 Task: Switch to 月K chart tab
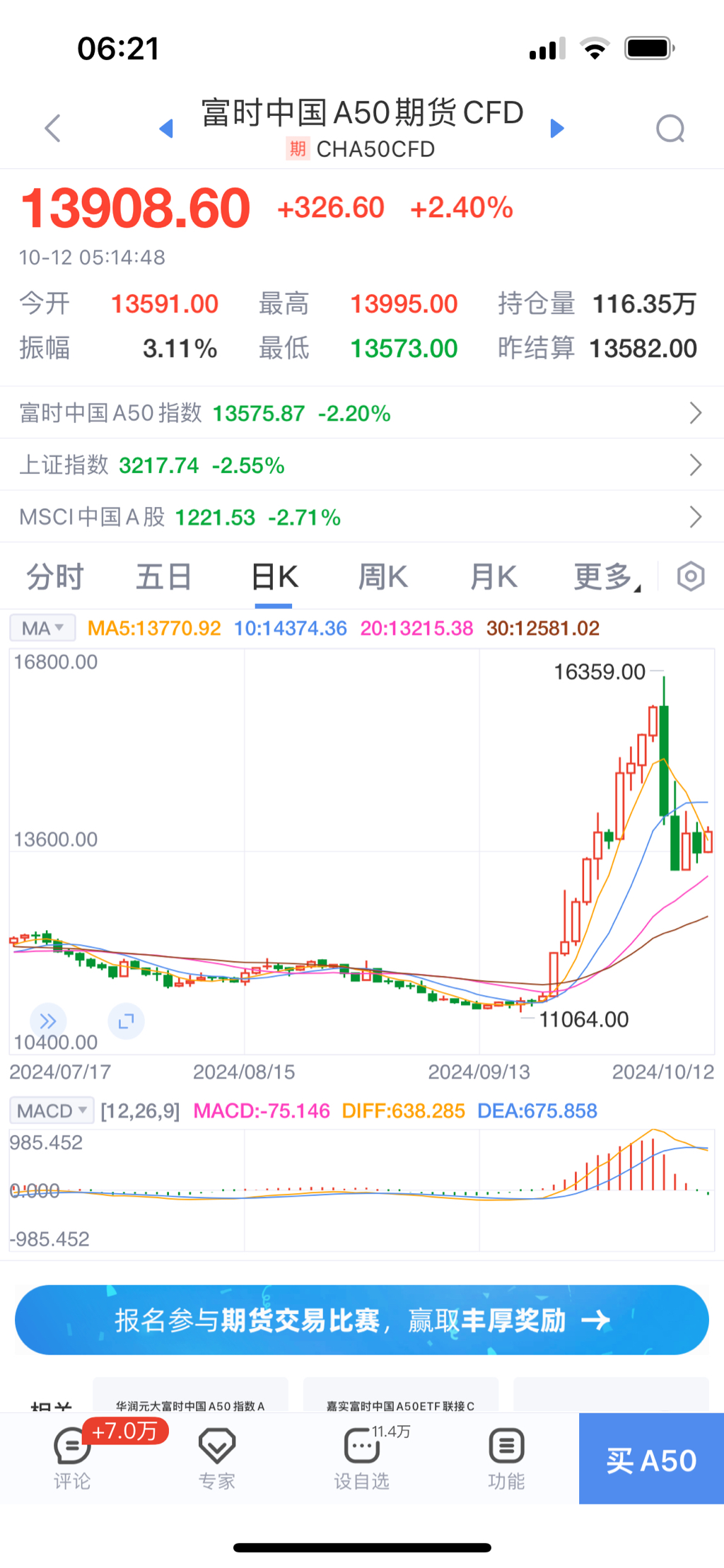pos(494,577)
